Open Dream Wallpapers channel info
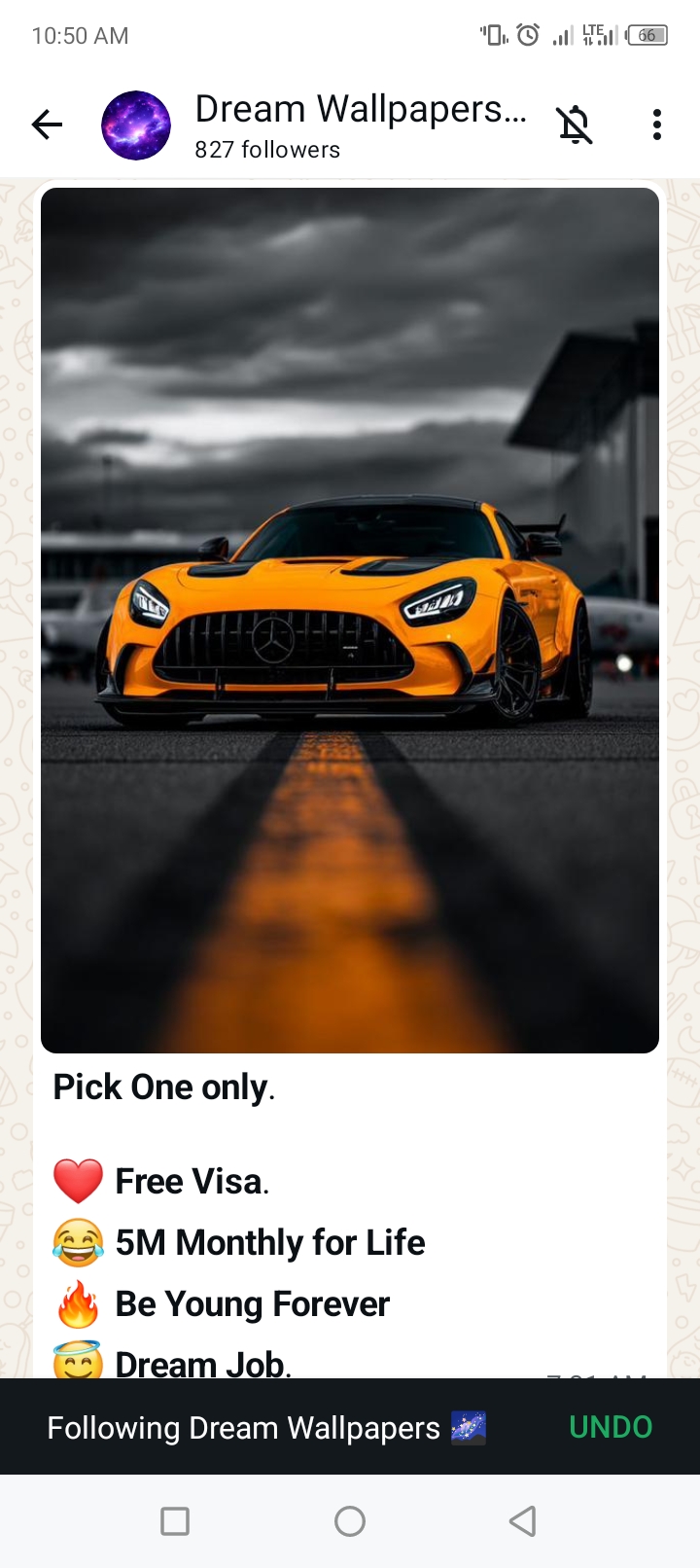The height and width of the screenshot is (1568, 700). (x=360, y=125)
